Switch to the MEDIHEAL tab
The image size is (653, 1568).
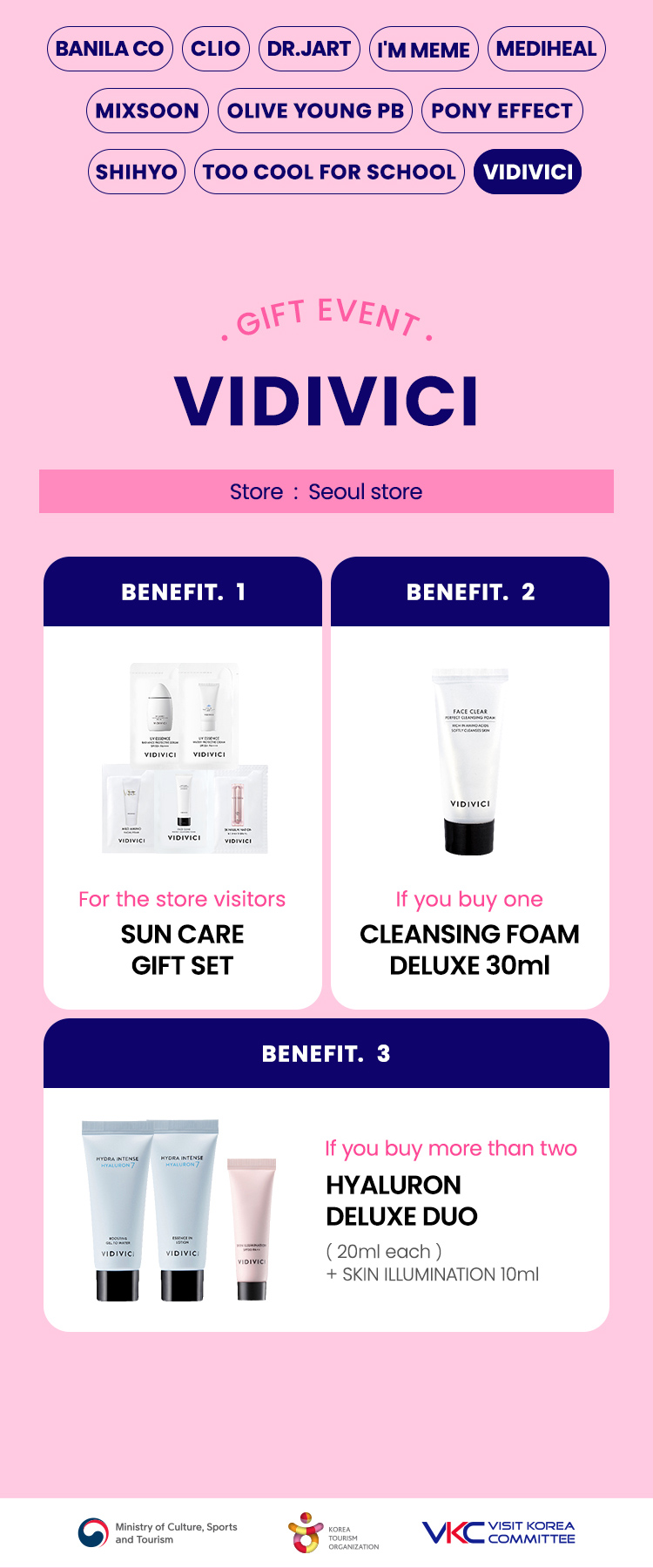tap(546, 49)
